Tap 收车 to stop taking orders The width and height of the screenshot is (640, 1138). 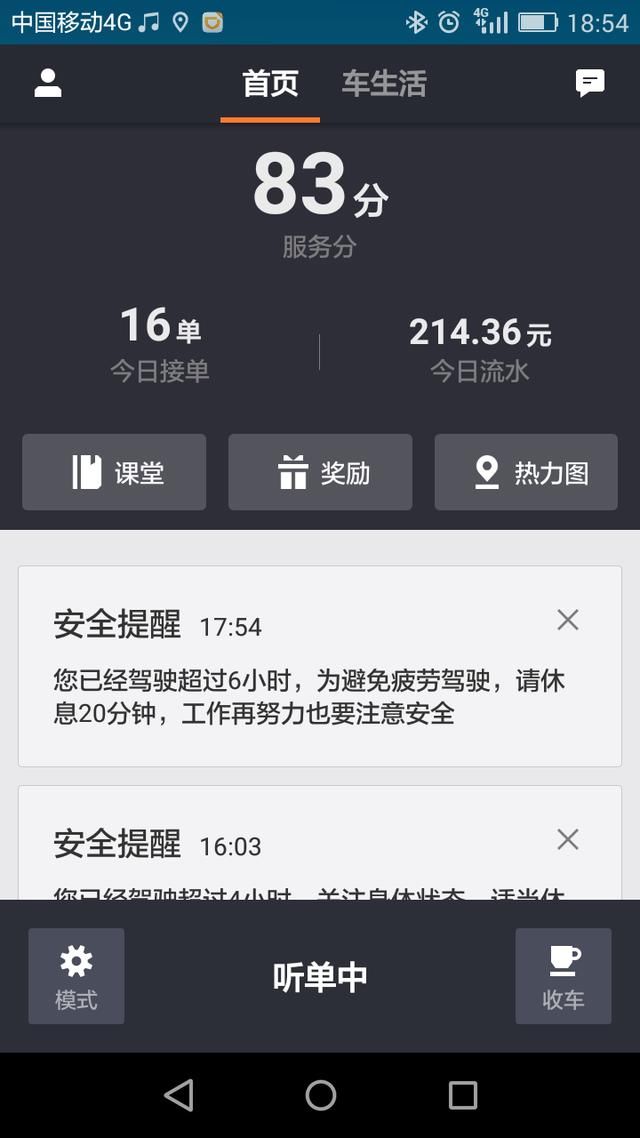(x=563, y=976)
